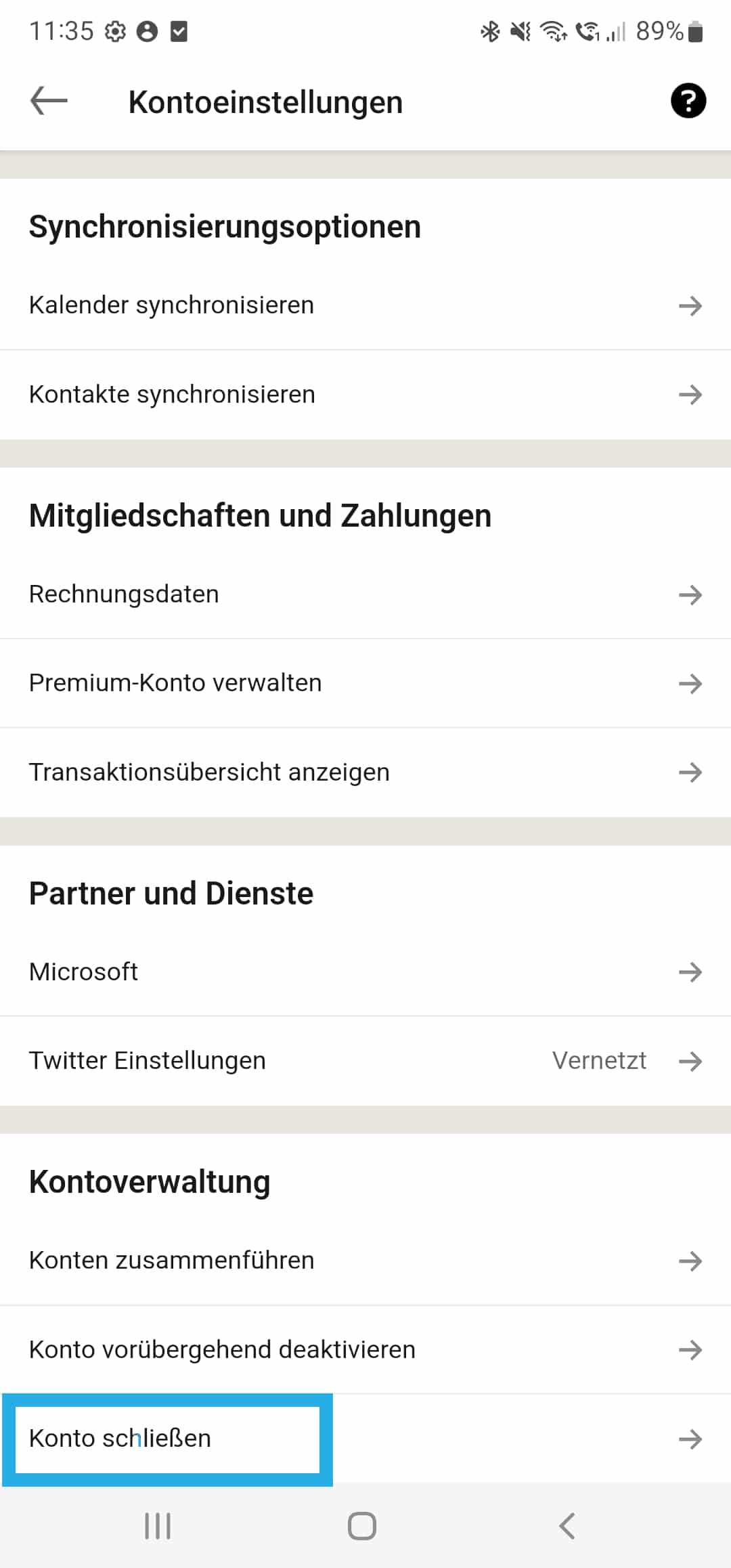Open Transaktionsübersicht anzeigen
This screenshot has width=731, height=1568.
click(x=365, y=772)
